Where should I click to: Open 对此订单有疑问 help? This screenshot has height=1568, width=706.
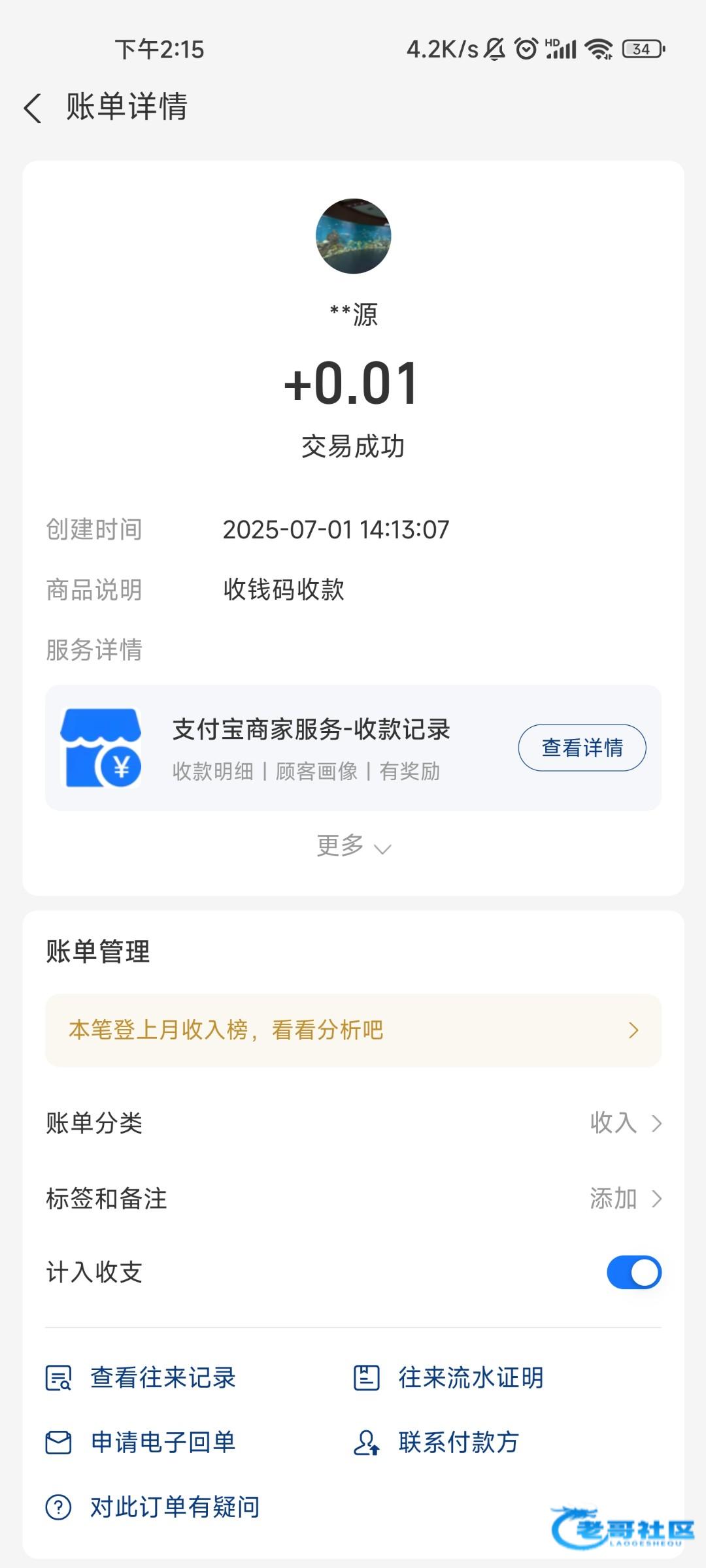153,1507
